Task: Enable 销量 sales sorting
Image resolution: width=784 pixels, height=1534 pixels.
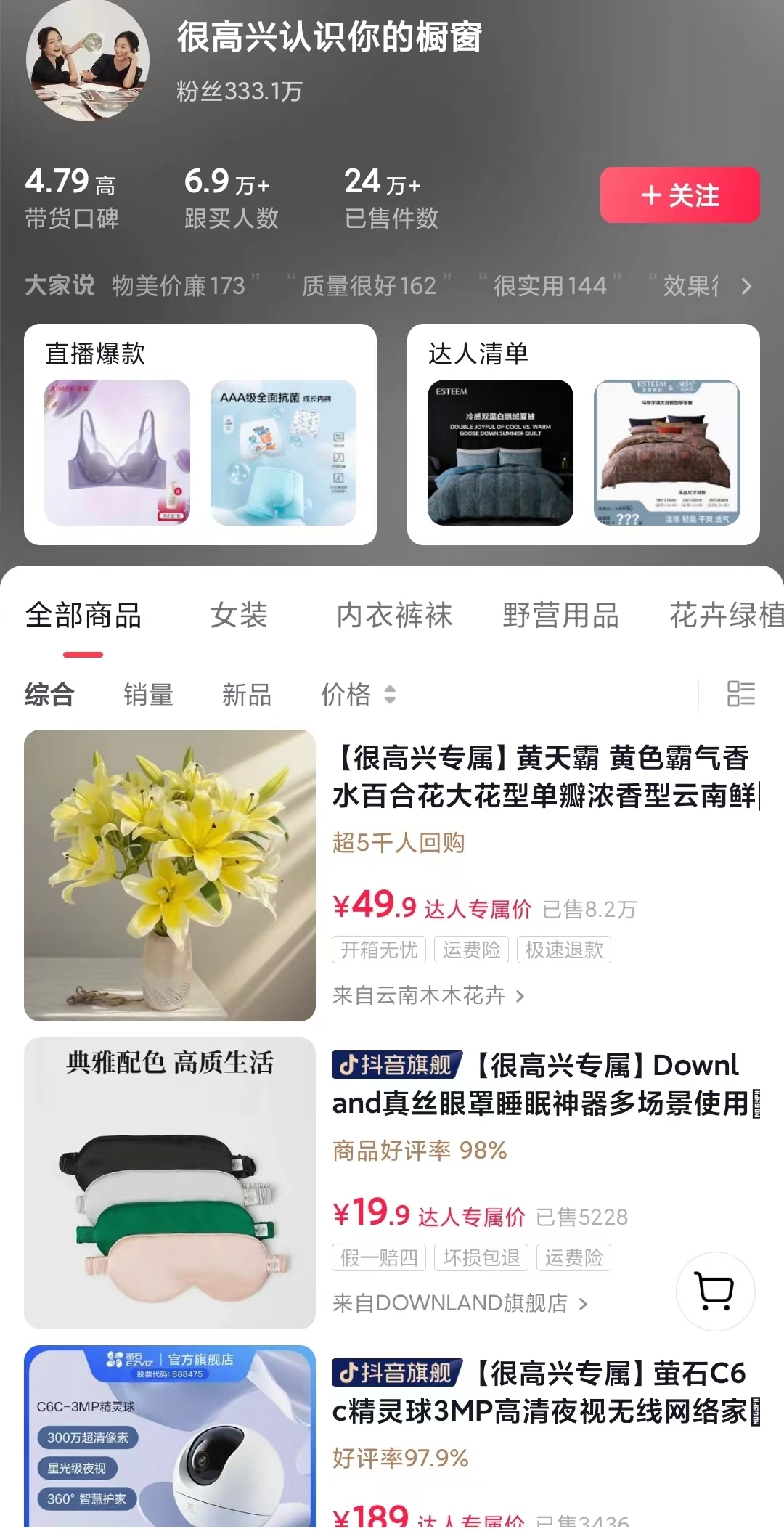Action: click(x=148, y=695)
